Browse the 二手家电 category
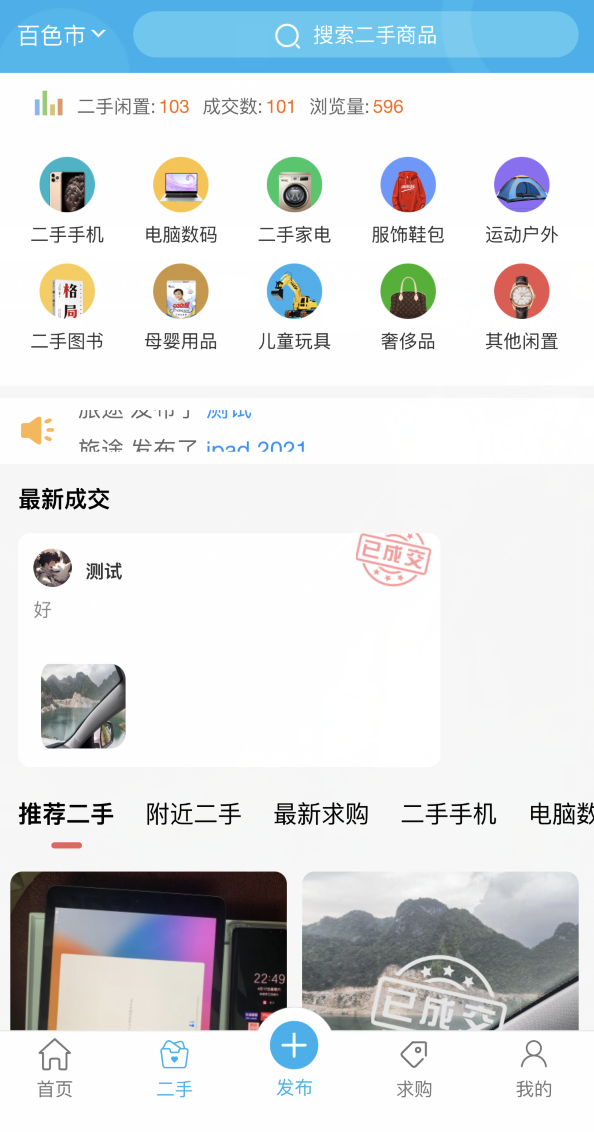Image resolution: width=594 pixels, height=1132 pixels. click(294, 201)
